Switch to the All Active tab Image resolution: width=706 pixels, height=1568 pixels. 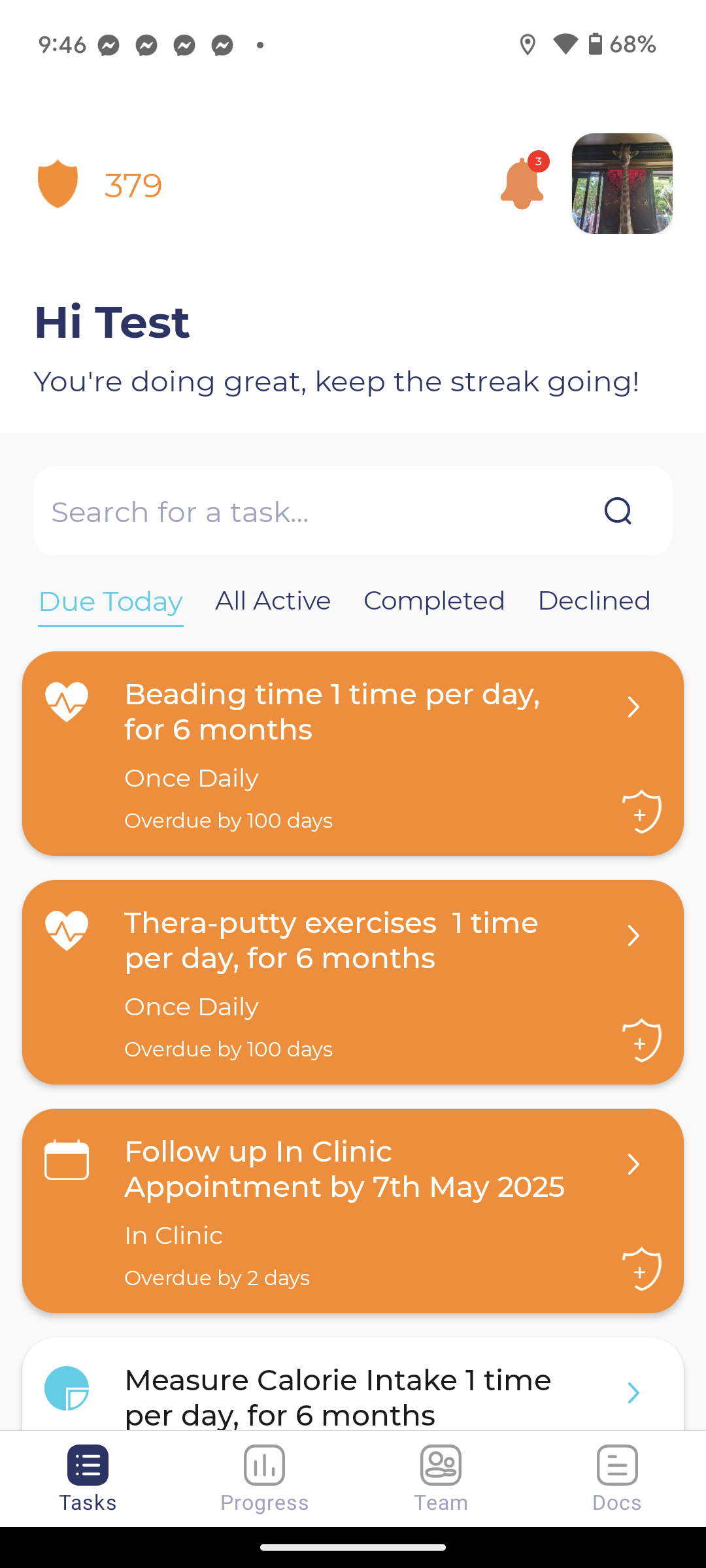[273, 601]
